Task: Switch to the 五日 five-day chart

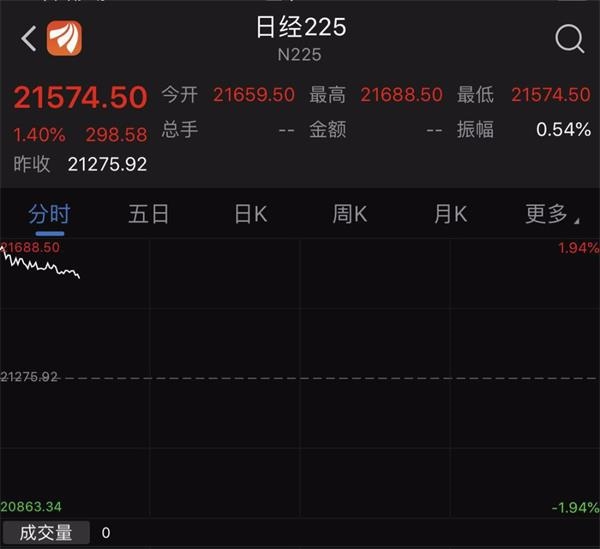Action: point(148,214)
